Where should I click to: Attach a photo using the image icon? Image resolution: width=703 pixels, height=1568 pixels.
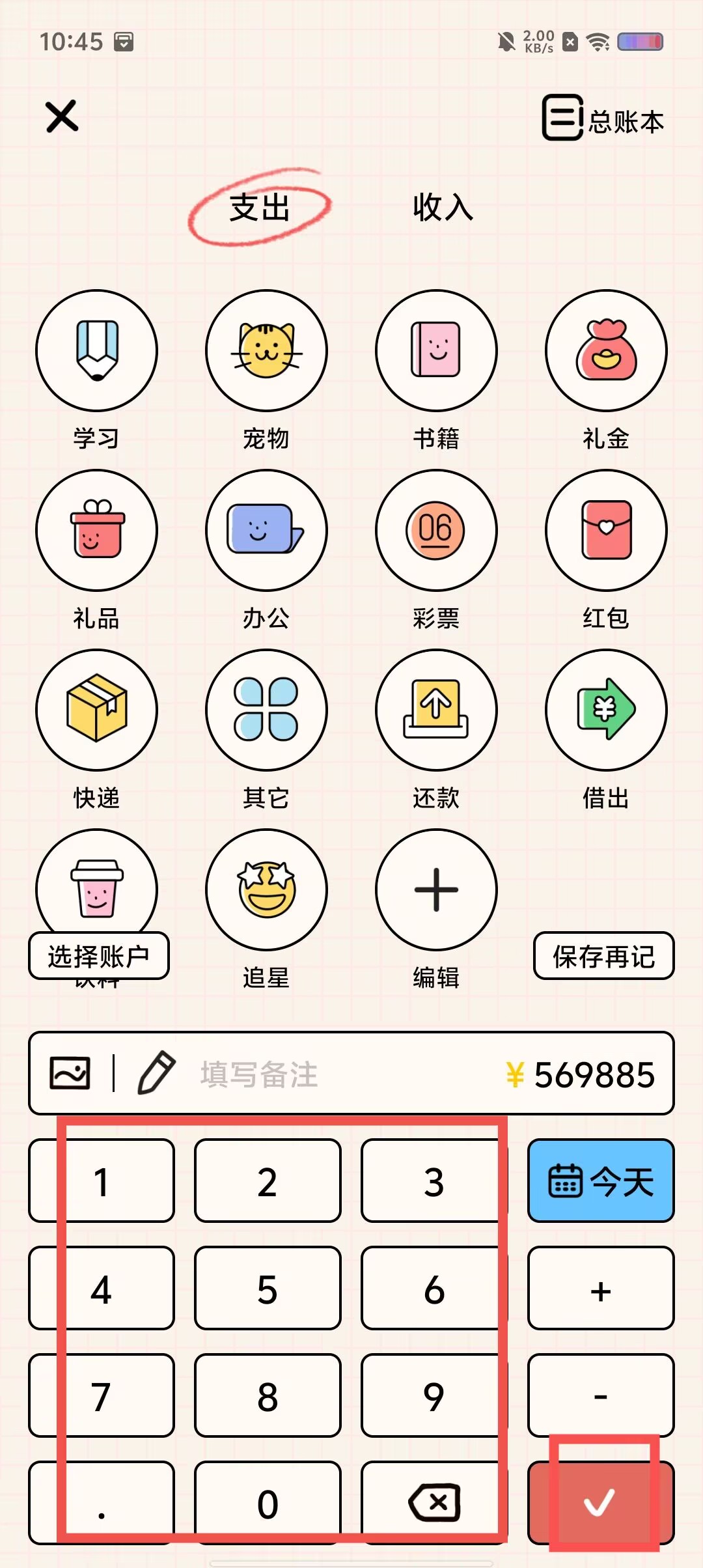(70, 1072)
